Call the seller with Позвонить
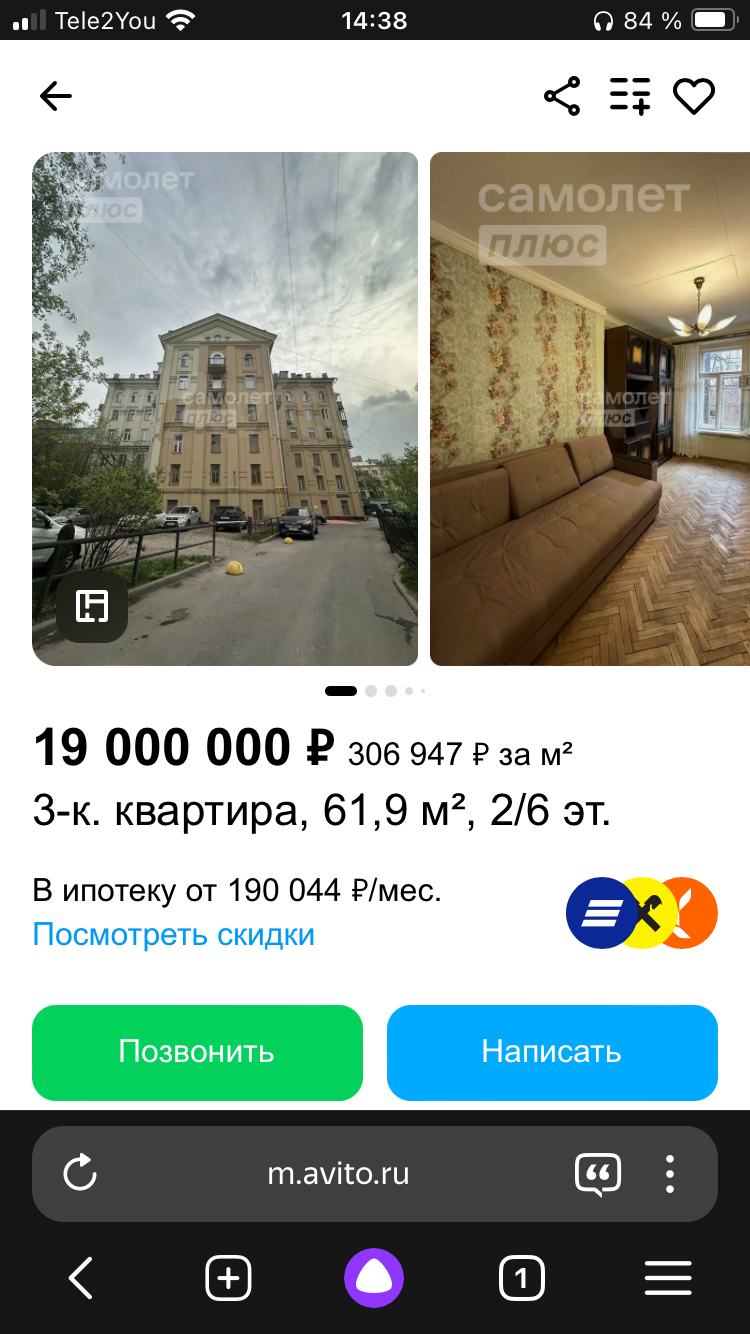The image size is (750, 1334). click(197, 1052)
